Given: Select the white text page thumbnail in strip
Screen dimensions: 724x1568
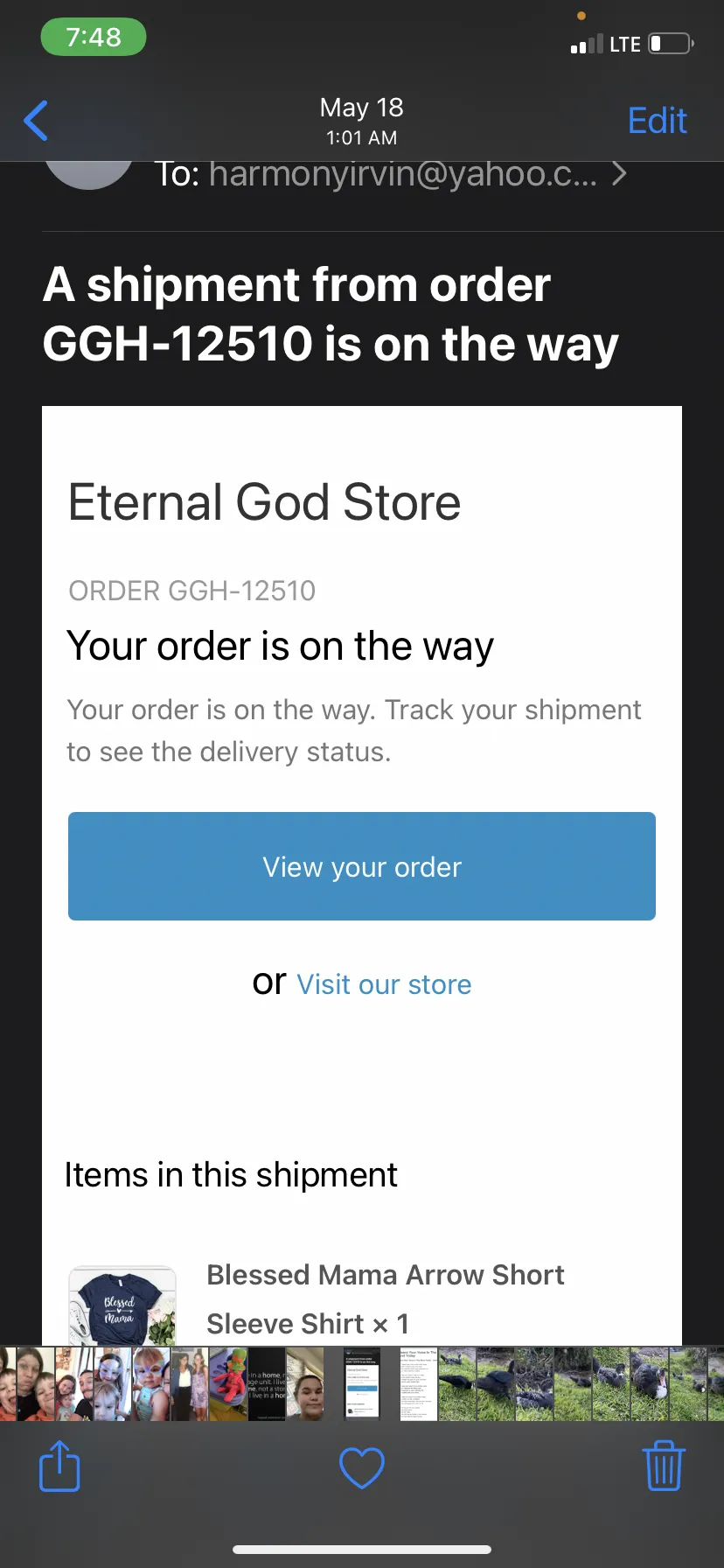Looking at the screenshot, I should pos(419,1383).
